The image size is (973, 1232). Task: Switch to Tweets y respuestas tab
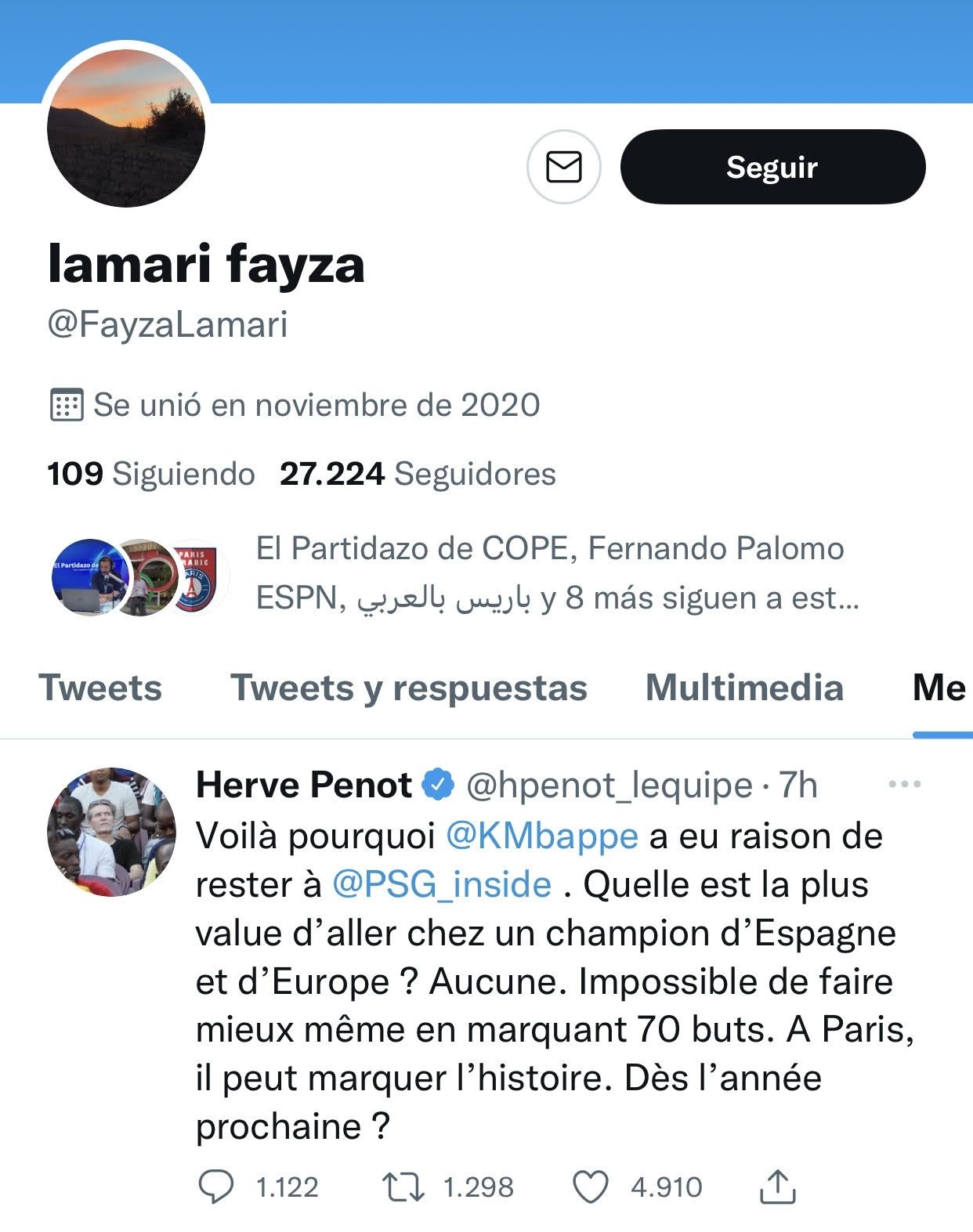click(x=408, y=688)
